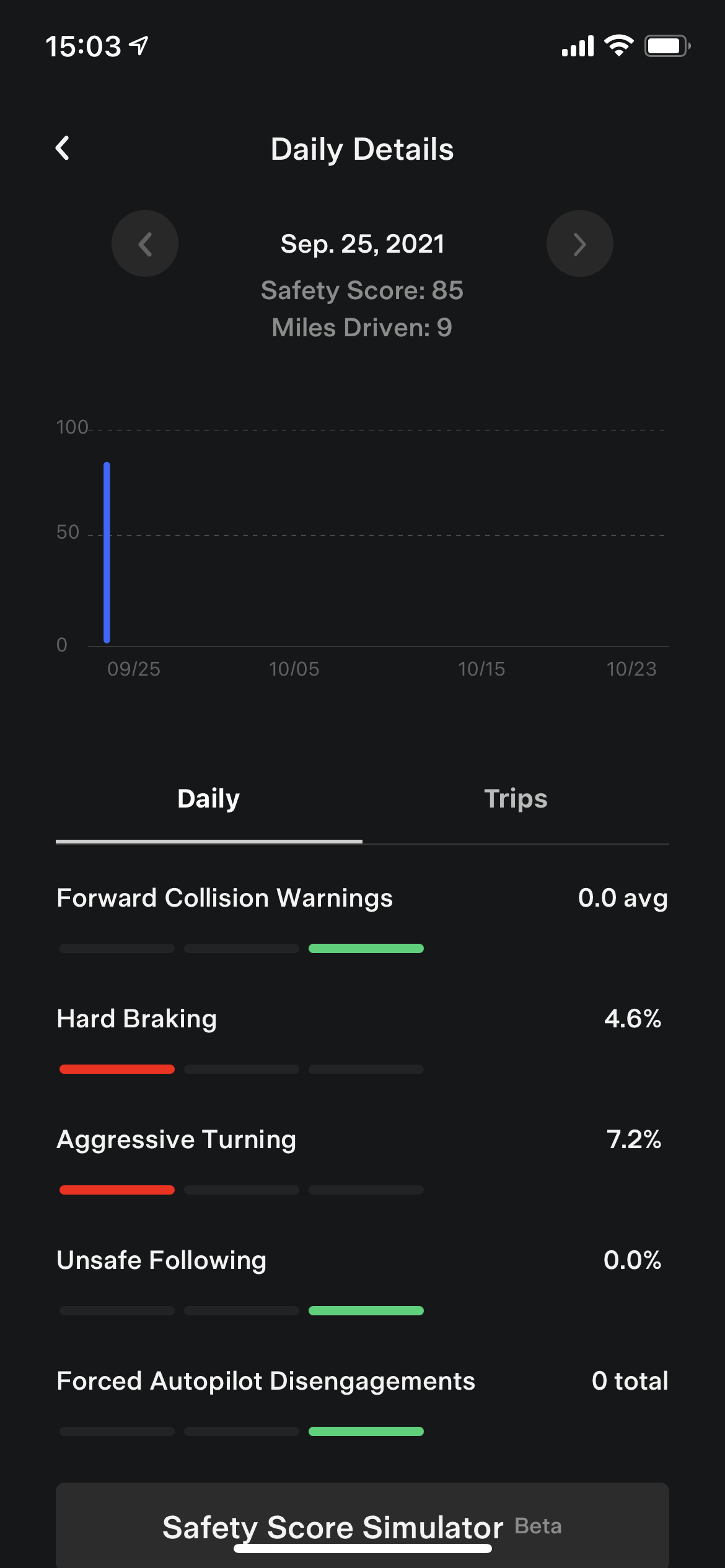Select the green Unsafe Following segment
Image resolution: width=725 pixels, height=1568 pixels.
[x=366, y=1310]
